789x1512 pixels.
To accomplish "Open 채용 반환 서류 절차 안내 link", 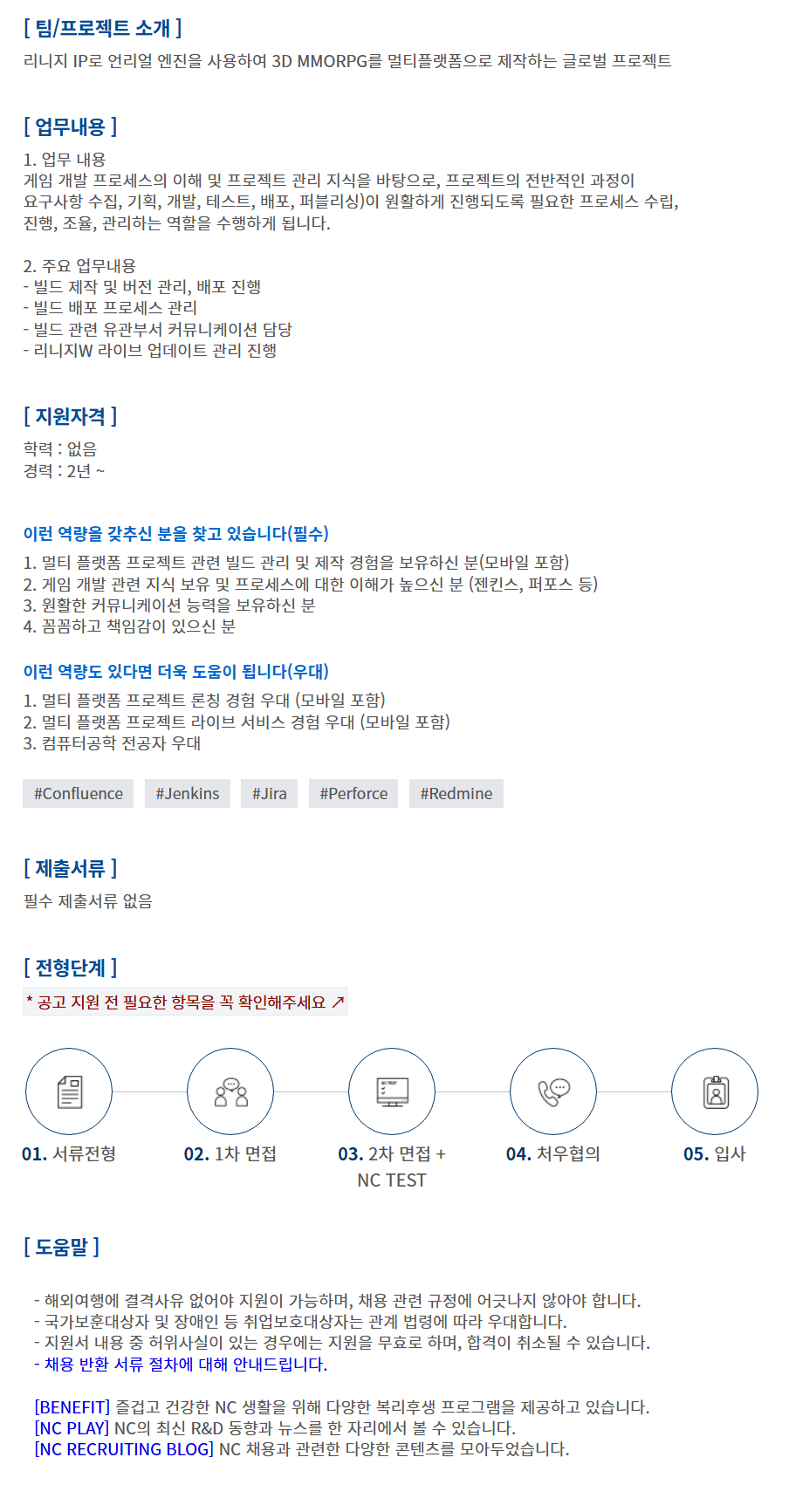I will tap(185, 1364).
